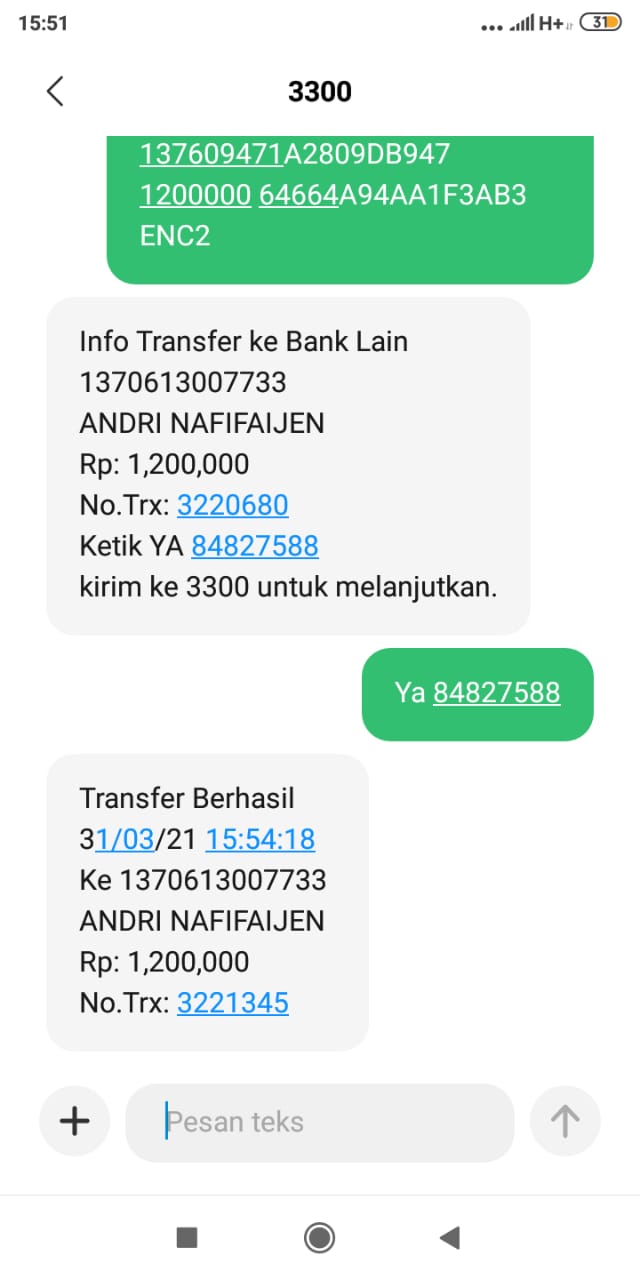This screenshot has height=1280, width=640.
Task: Open the attachment plus button
Action: pyautogui.click(x=75, y=1121)
